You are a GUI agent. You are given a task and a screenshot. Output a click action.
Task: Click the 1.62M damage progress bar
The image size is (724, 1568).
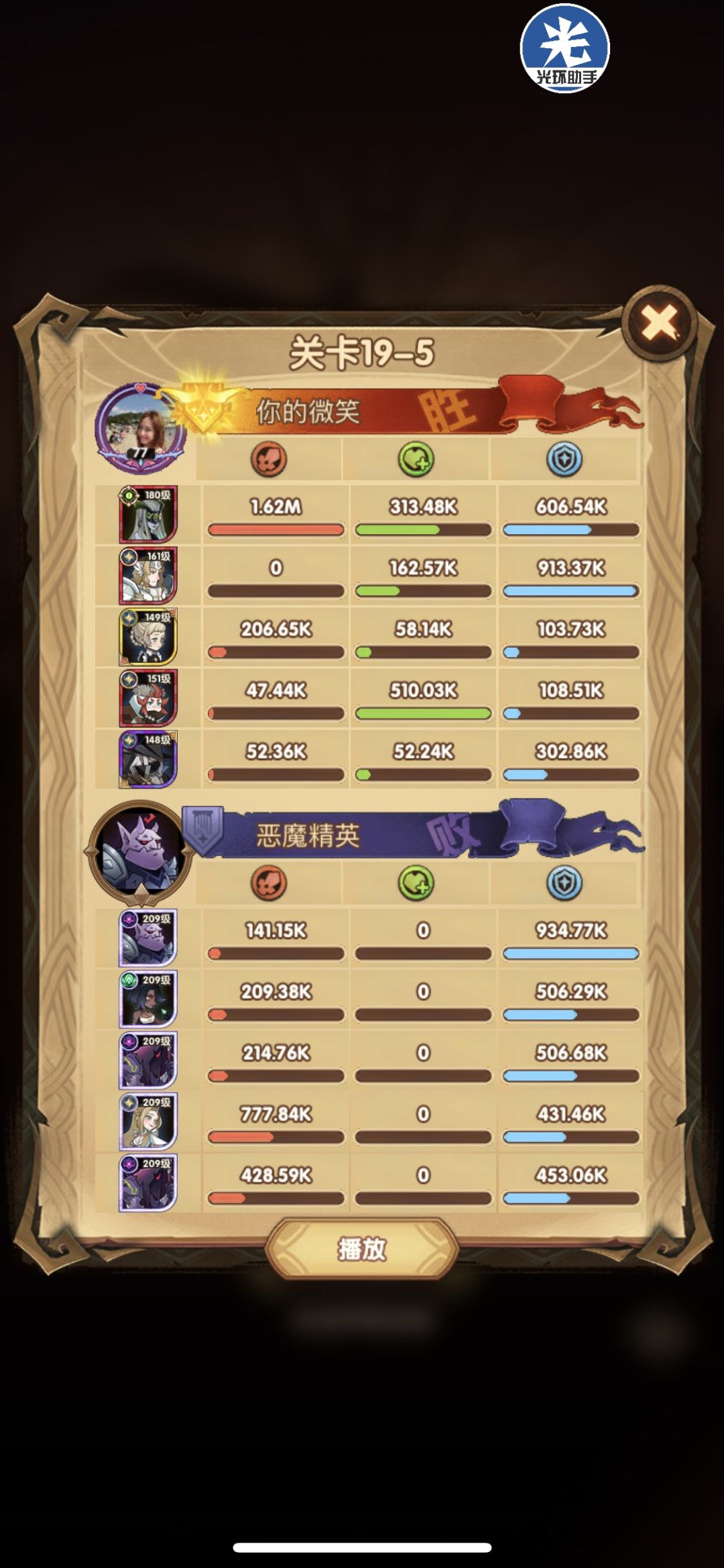pos(274,530)
